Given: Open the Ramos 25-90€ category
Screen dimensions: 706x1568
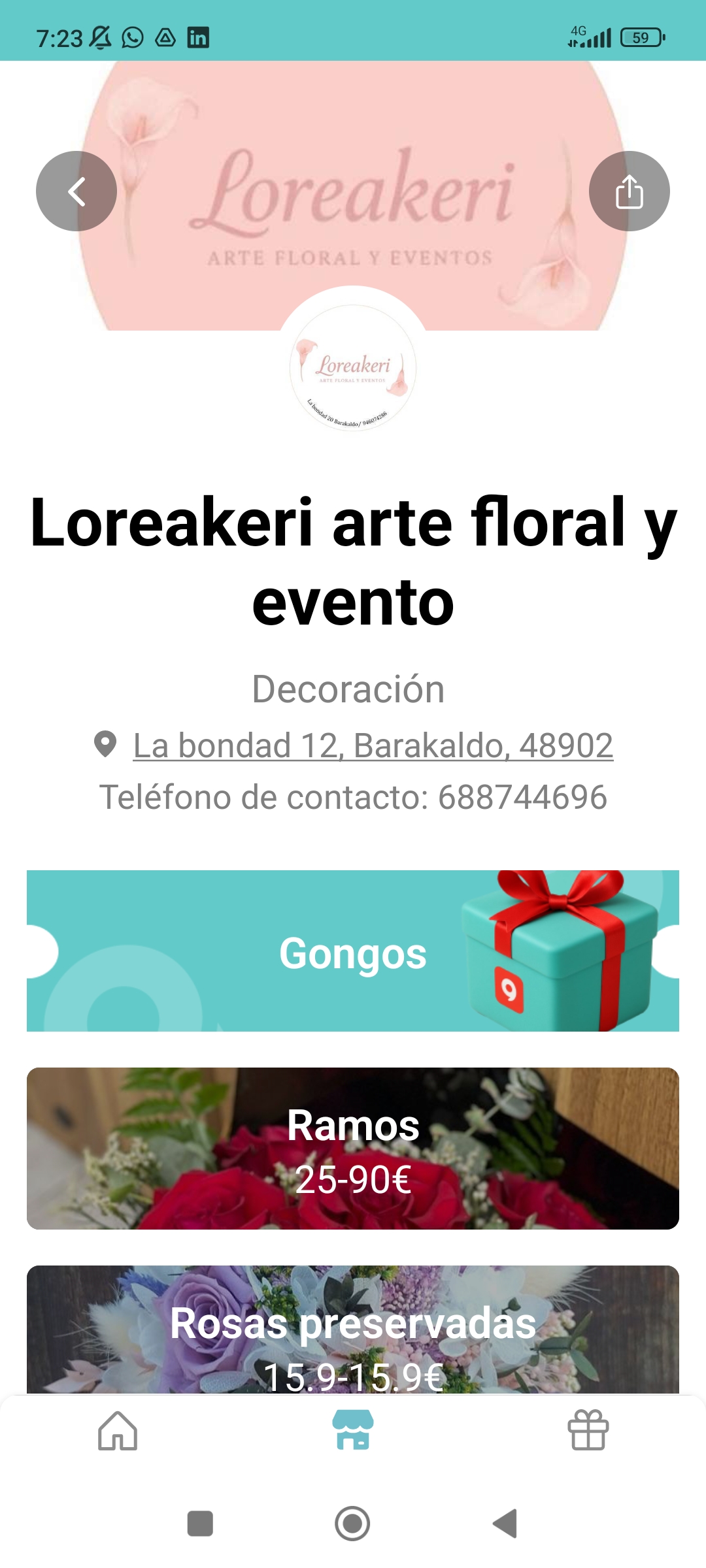Looking at the screenshot, I should click(353, 1149).
